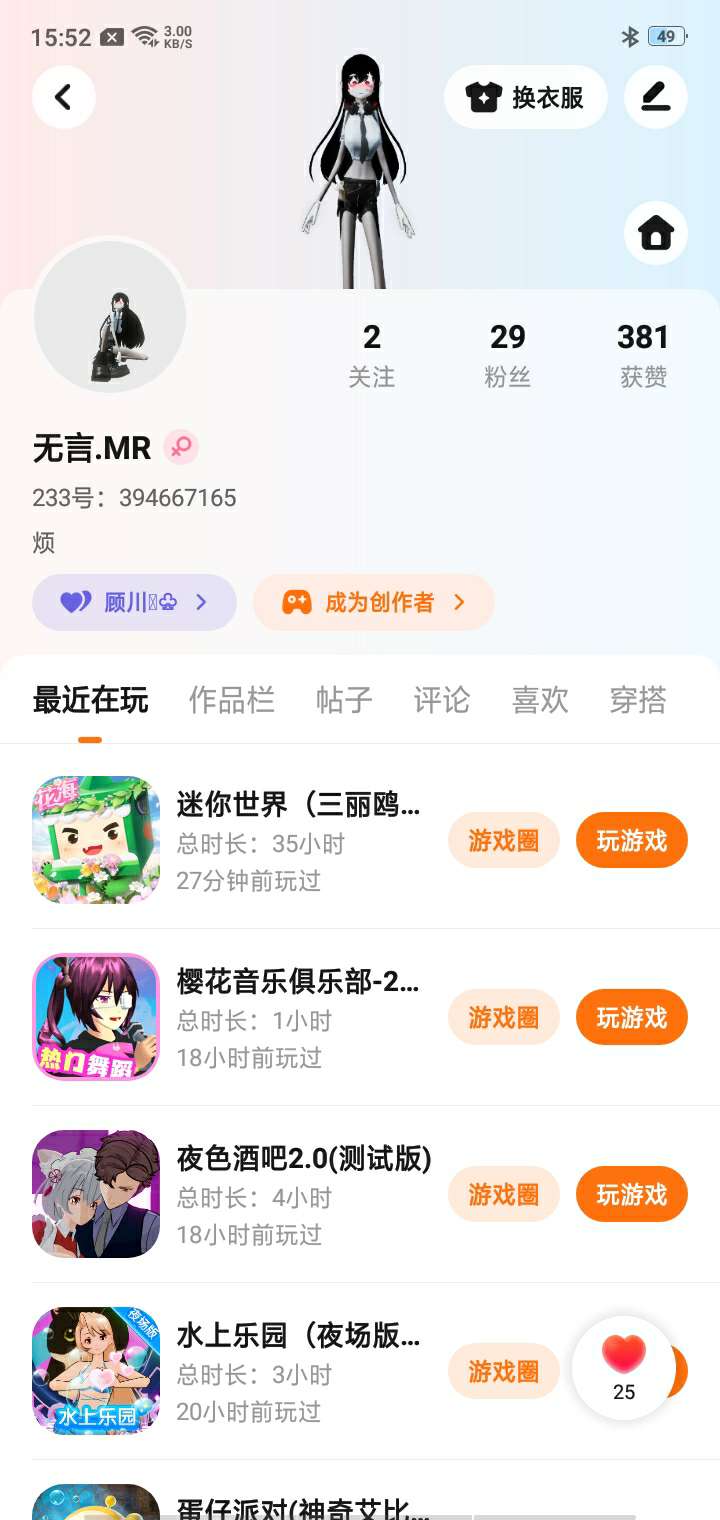Open 游戏圈 for 樱花音乐俱乐部
Image resolution: width=720 pixels, height=1520 pixels.
pos(503,1017)
